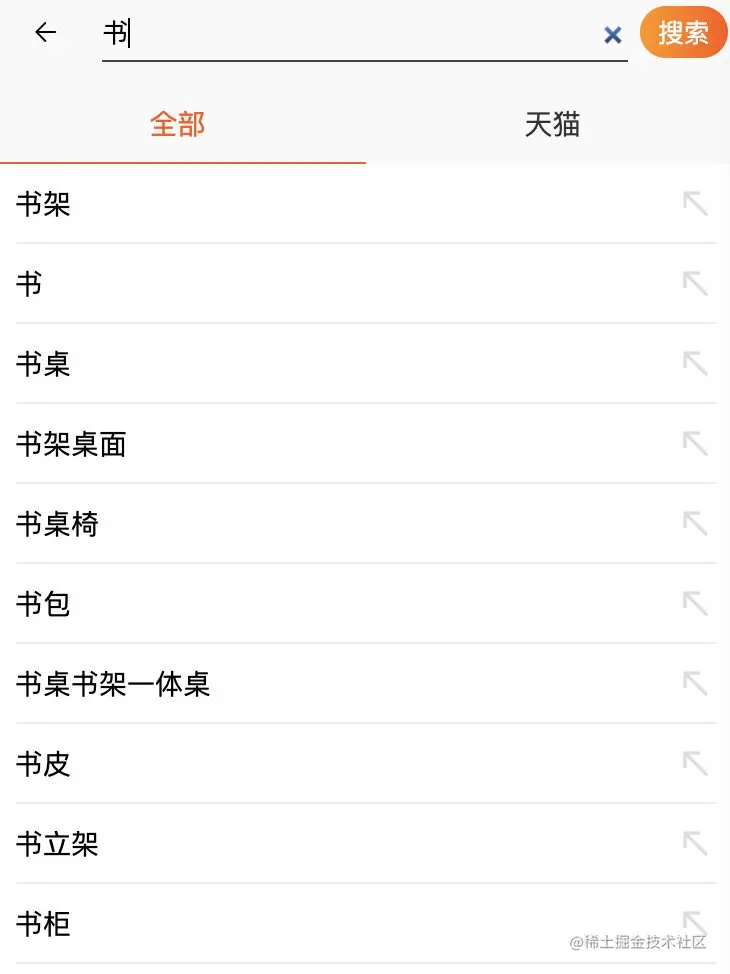Tap the fill-in arrow beside 书皮
Screen dimensions: 730x974
[x=695, y=763]
